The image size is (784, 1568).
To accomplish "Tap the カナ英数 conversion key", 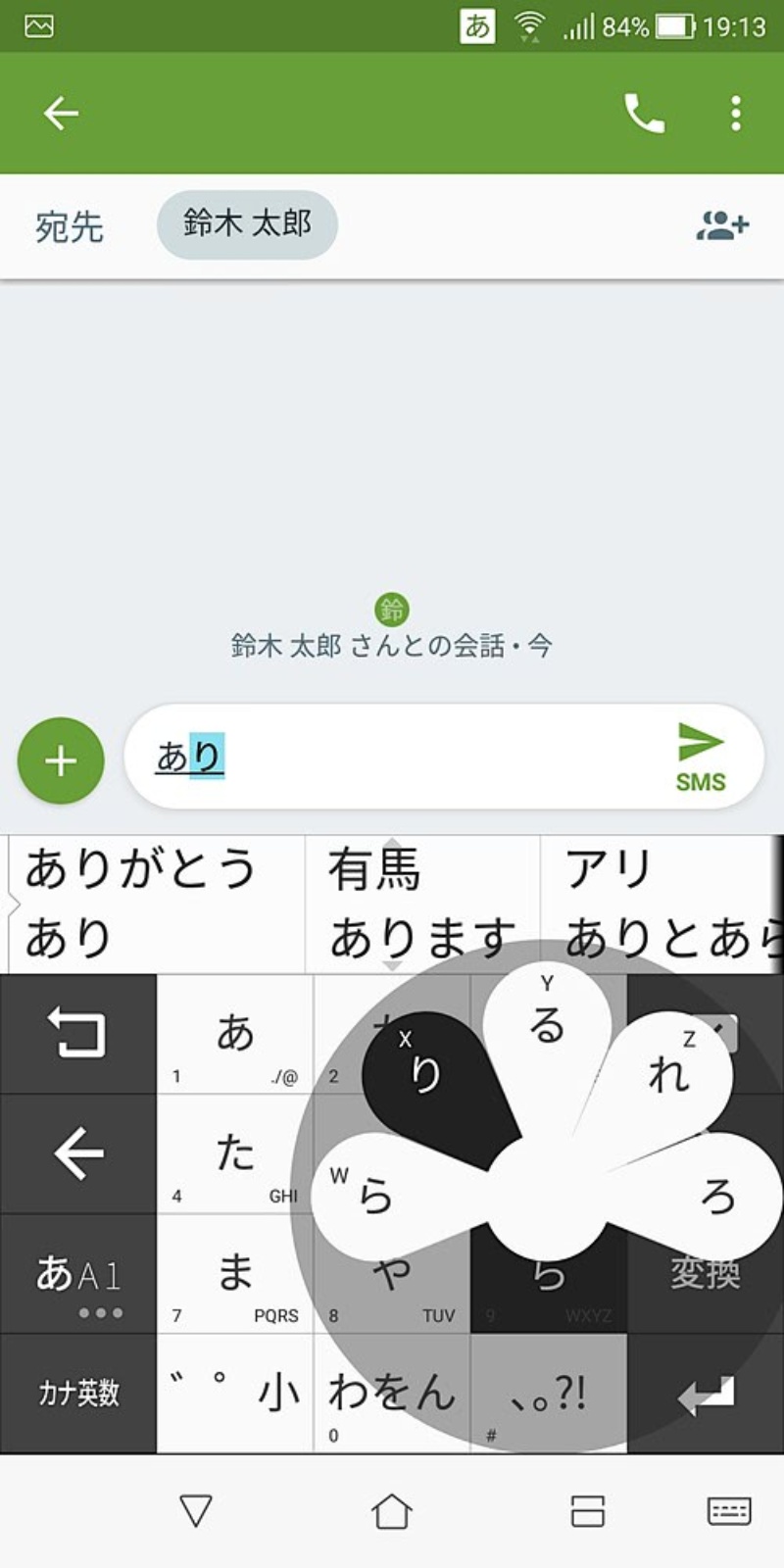I will coord(78,1393).
